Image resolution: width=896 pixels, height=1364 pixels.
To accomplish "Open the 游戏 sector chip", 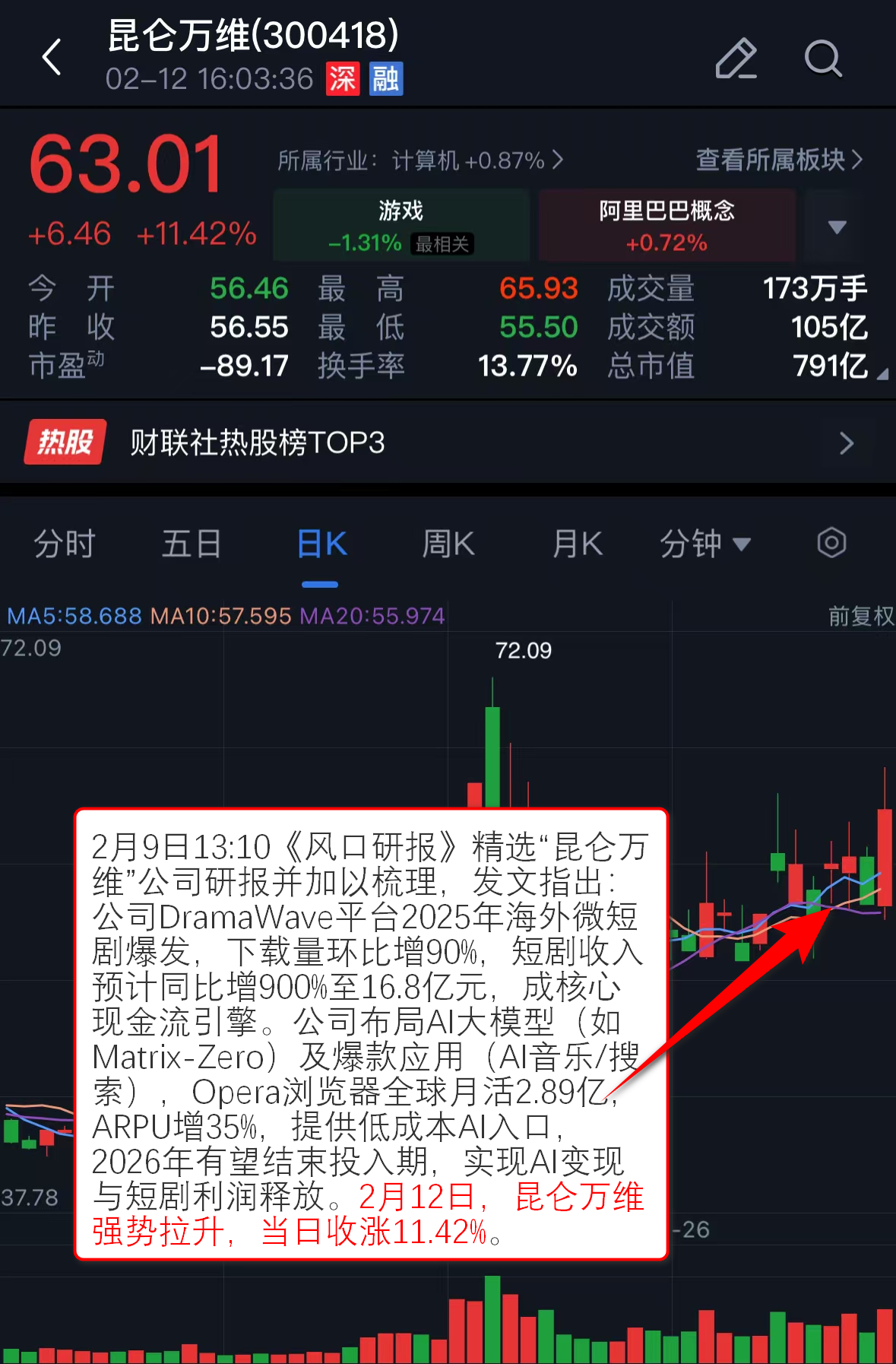I will [x=401, y=226].
